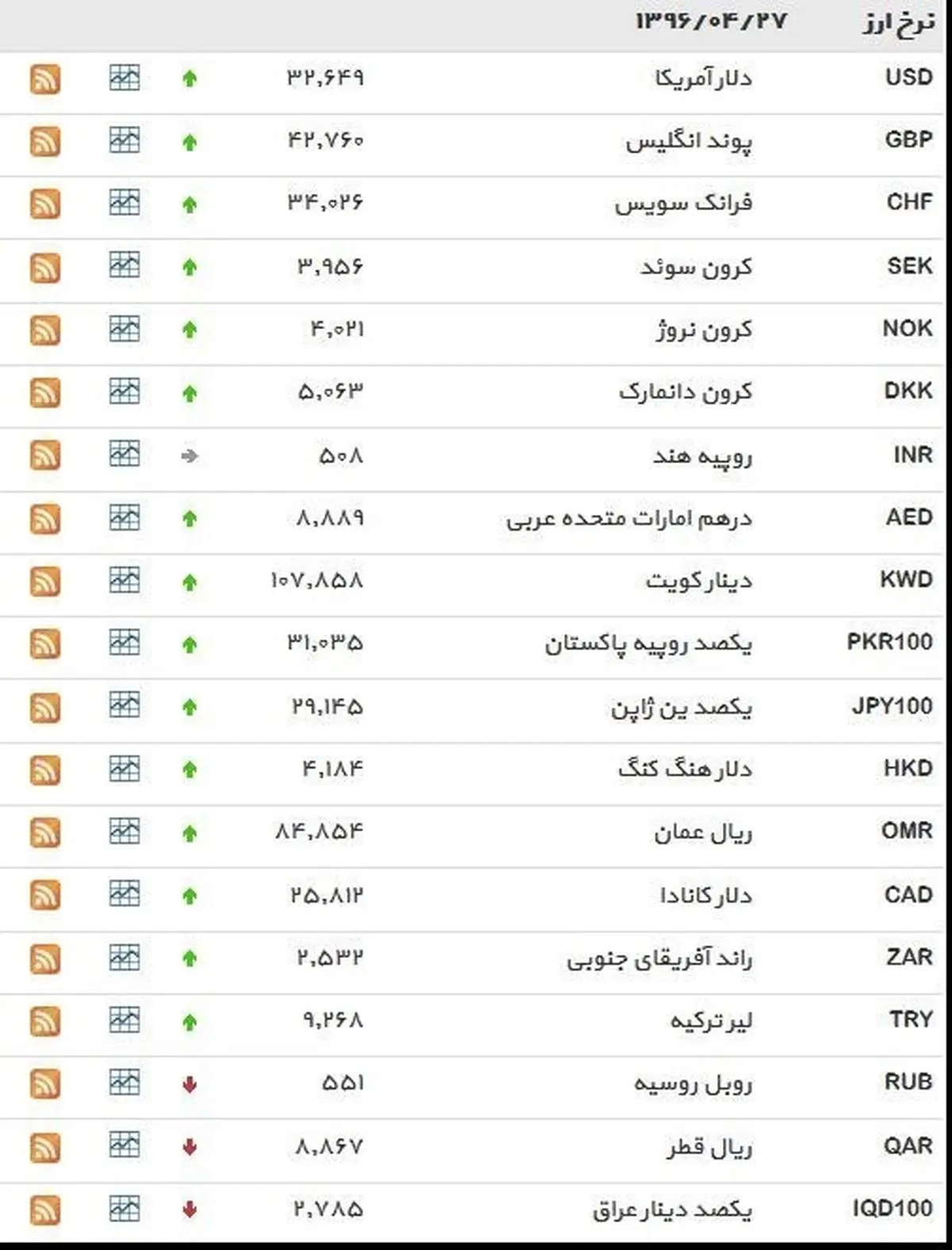Image resolution: width=952 pixels, height=1250 pixels.
Task: View the GBP rate chart
Action: [124, 140]
